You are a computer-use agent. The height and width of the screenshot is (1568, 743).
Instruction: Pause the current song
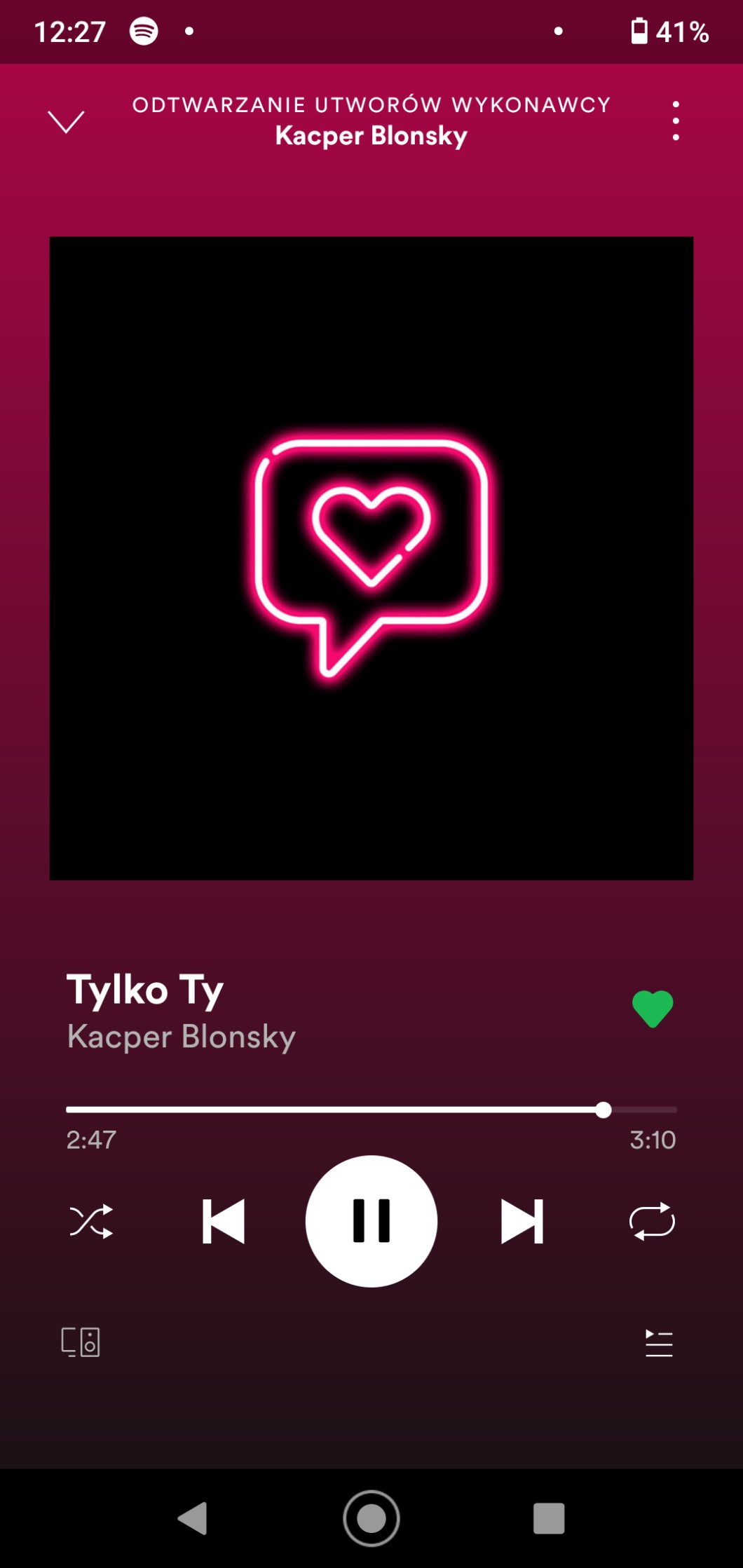click(371, 1221)
